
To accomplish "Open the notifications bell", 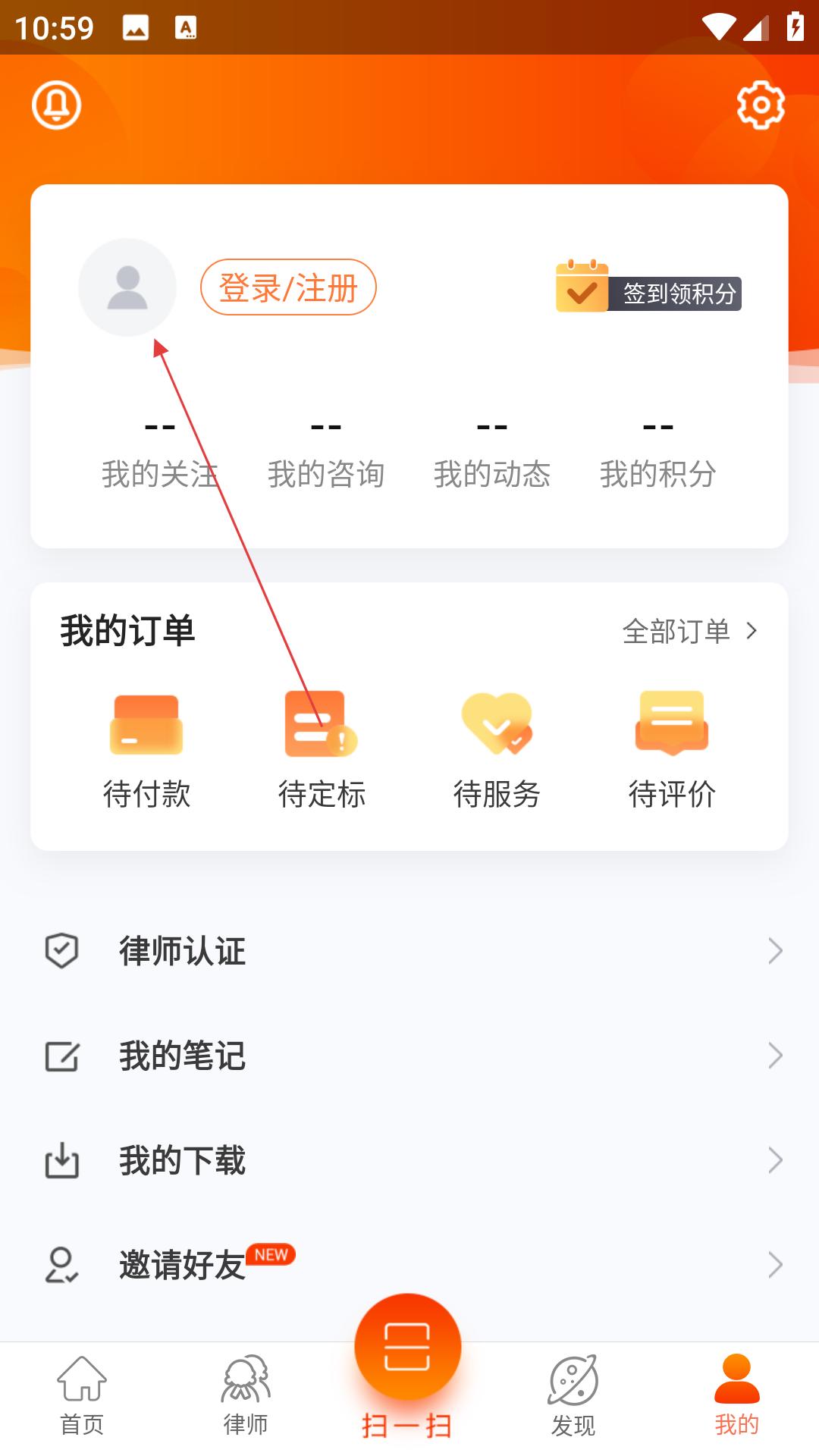I will pos(56,105).
